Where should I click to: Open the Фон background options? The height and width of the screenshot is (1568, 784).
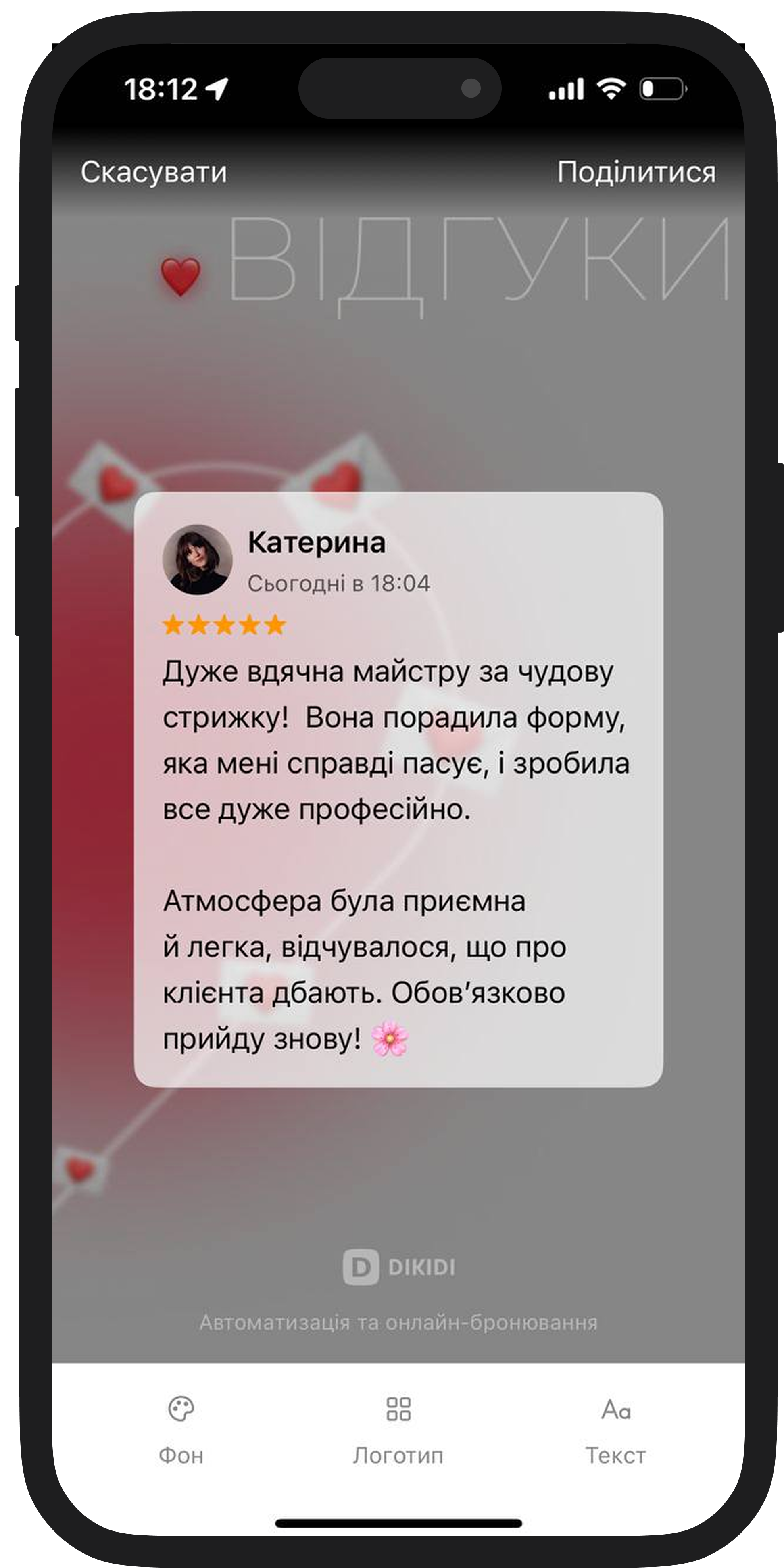click(x=181, y=1428)
